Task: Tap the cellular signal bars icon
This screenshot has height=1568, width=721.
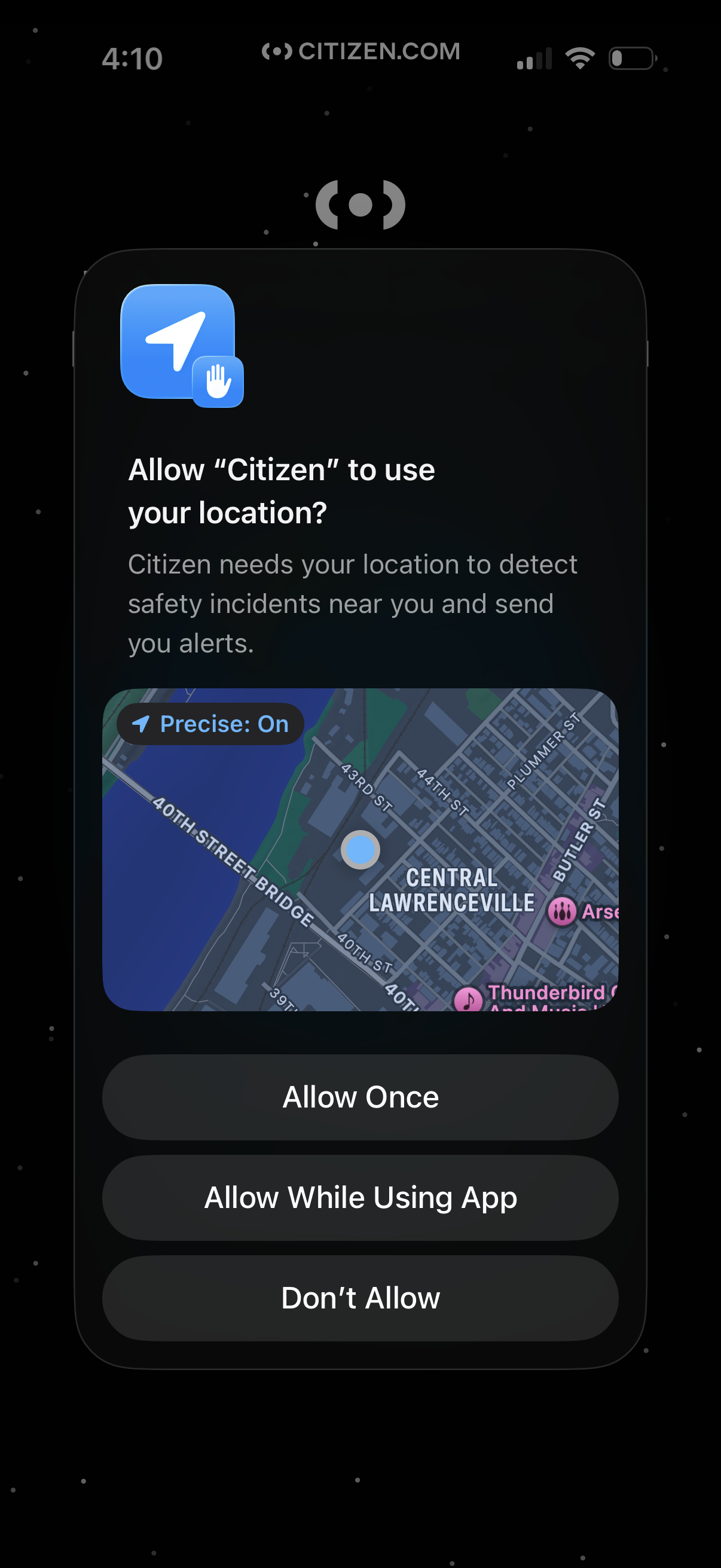Action: (x=535, y=58)
